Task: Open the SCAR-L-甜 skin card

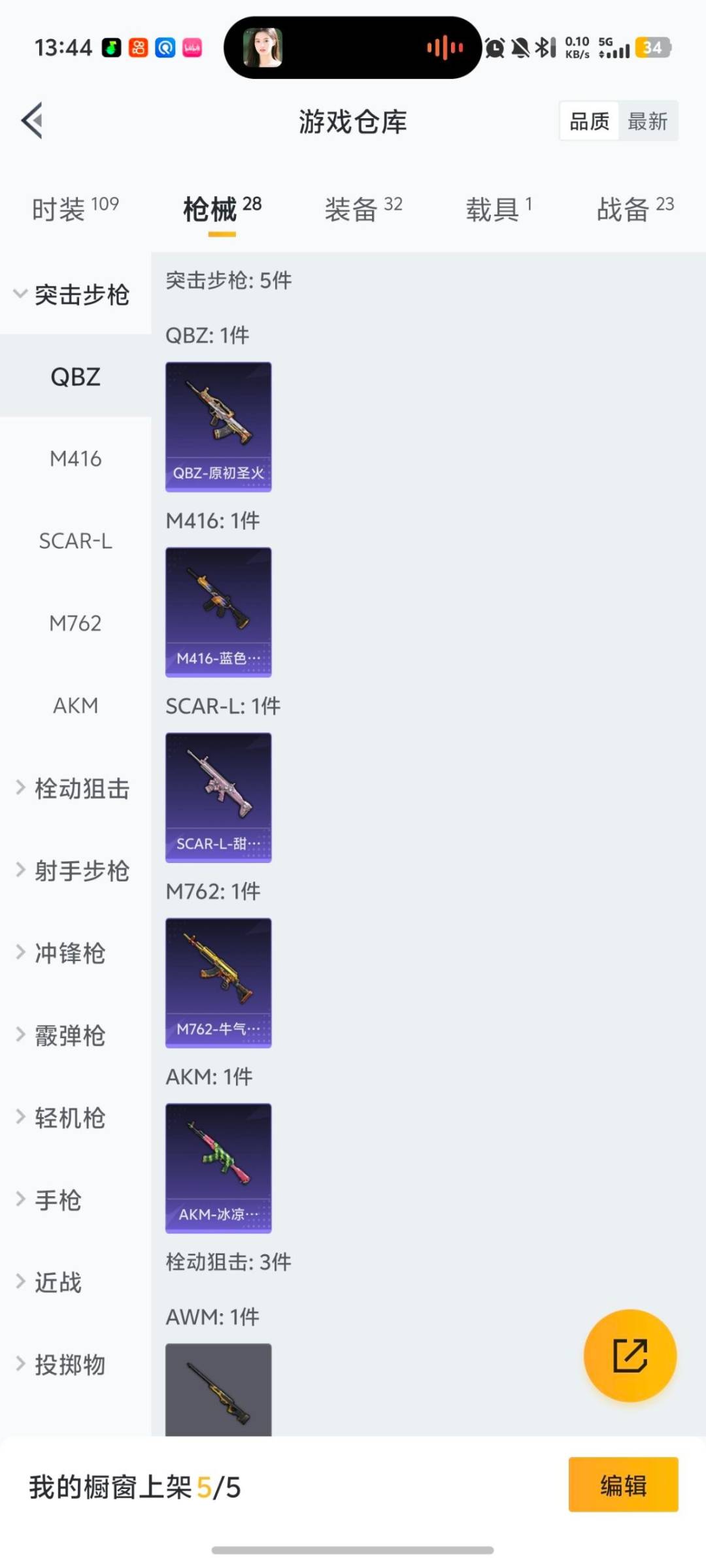Action: [218, 795]
